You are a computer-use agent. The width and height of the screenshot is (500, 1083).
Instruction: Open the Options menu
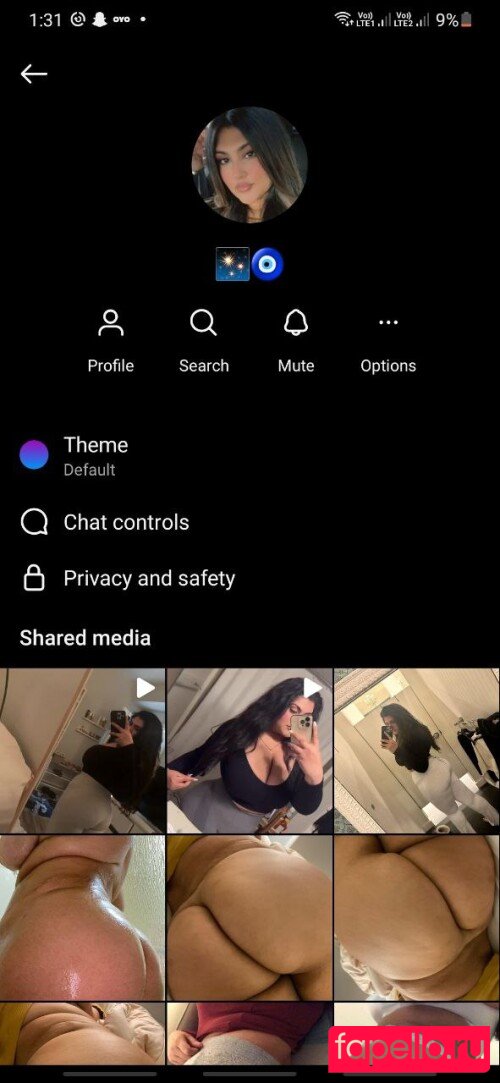point(388,341)
